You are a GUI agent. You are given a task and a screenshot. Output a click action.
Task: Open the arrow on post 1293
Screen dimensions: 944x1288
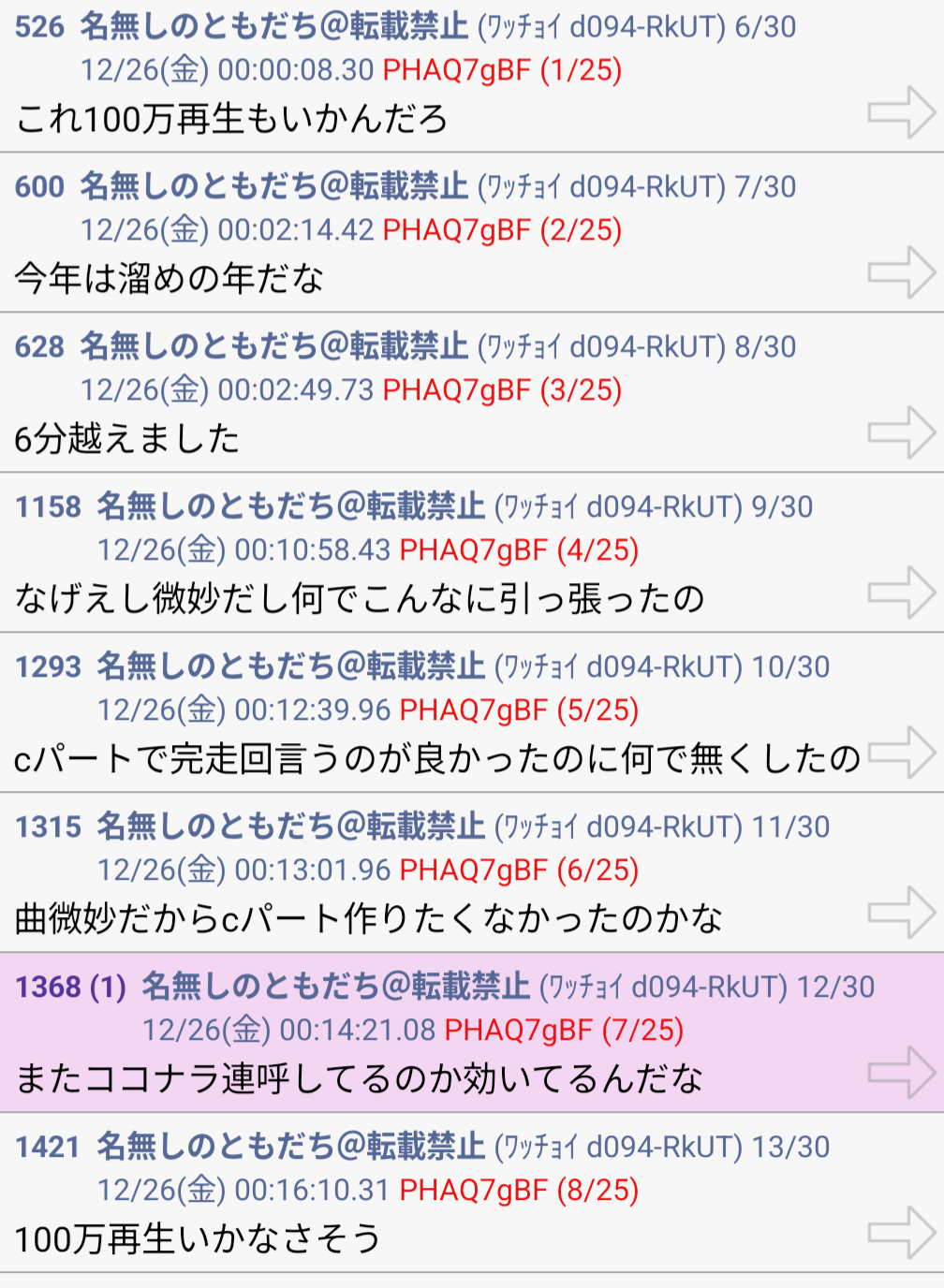tap(901, 753)
